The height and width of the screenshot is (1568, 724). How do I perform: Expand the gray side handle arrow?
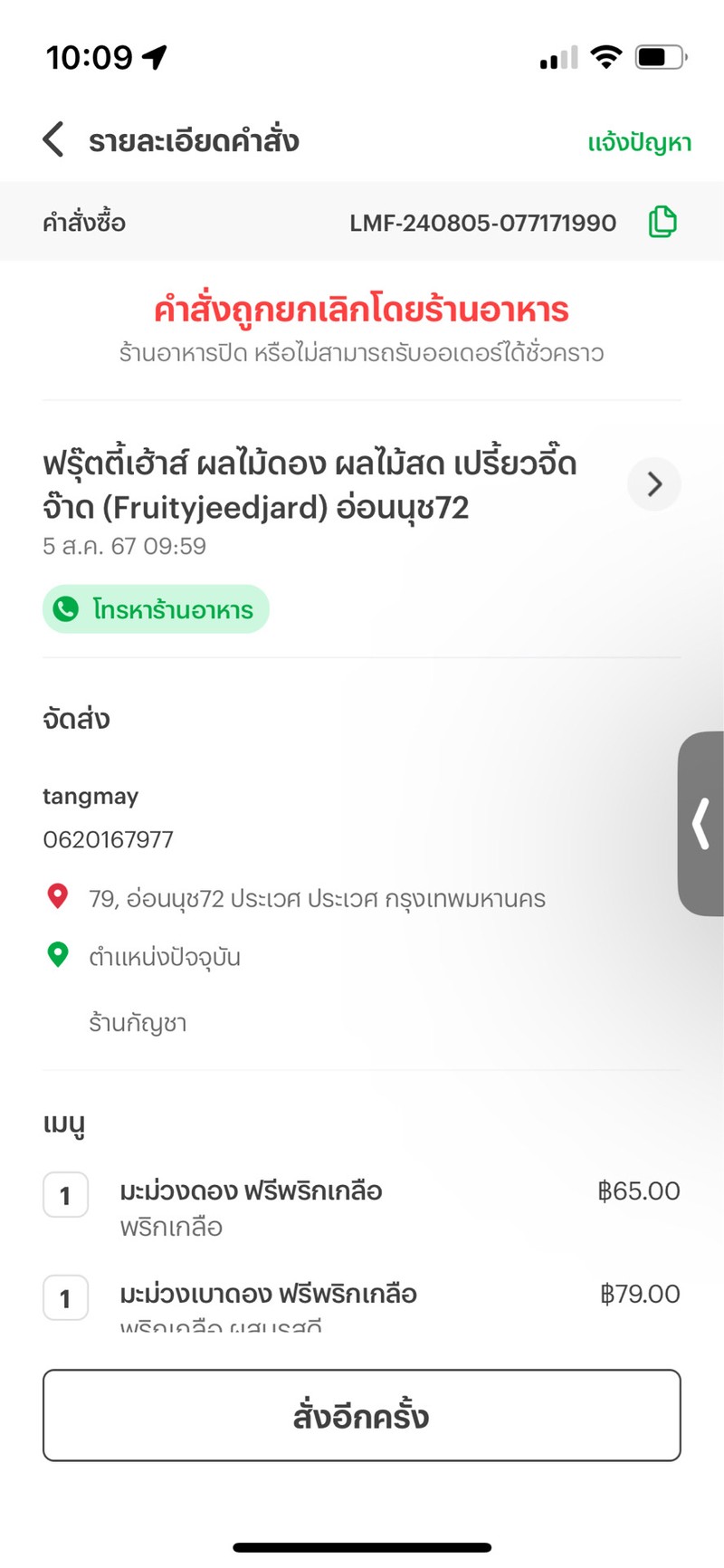tap(700, 824)
